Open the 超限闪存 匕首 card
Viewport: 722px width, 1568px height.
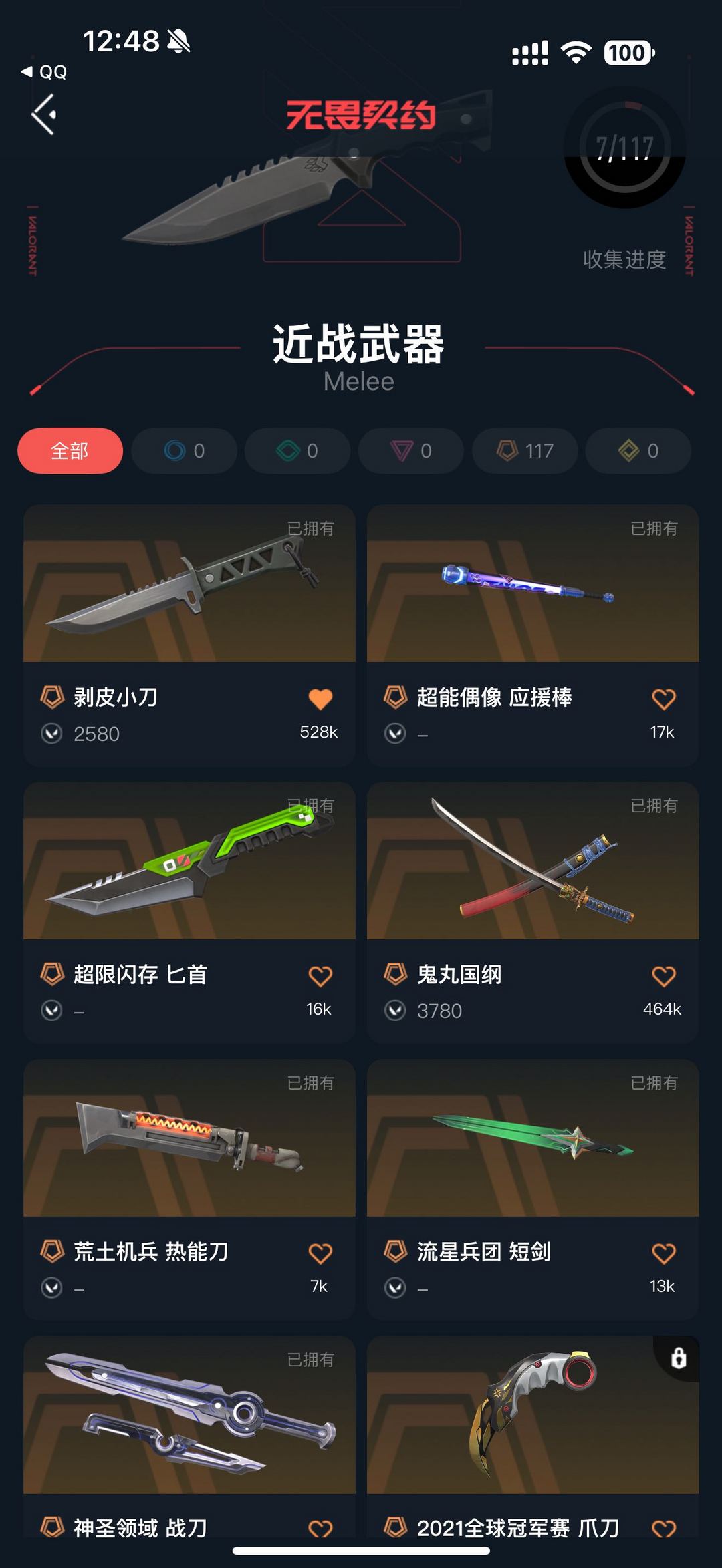coord(189,913)
